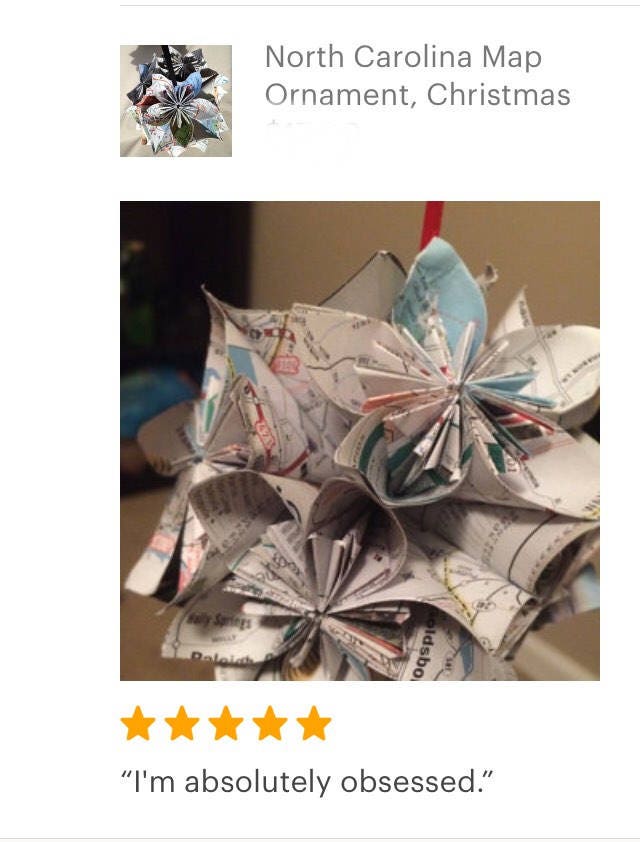640x842 pixels.
Task: Open the North Carolina Map Ornament listing
Action: 417,76
